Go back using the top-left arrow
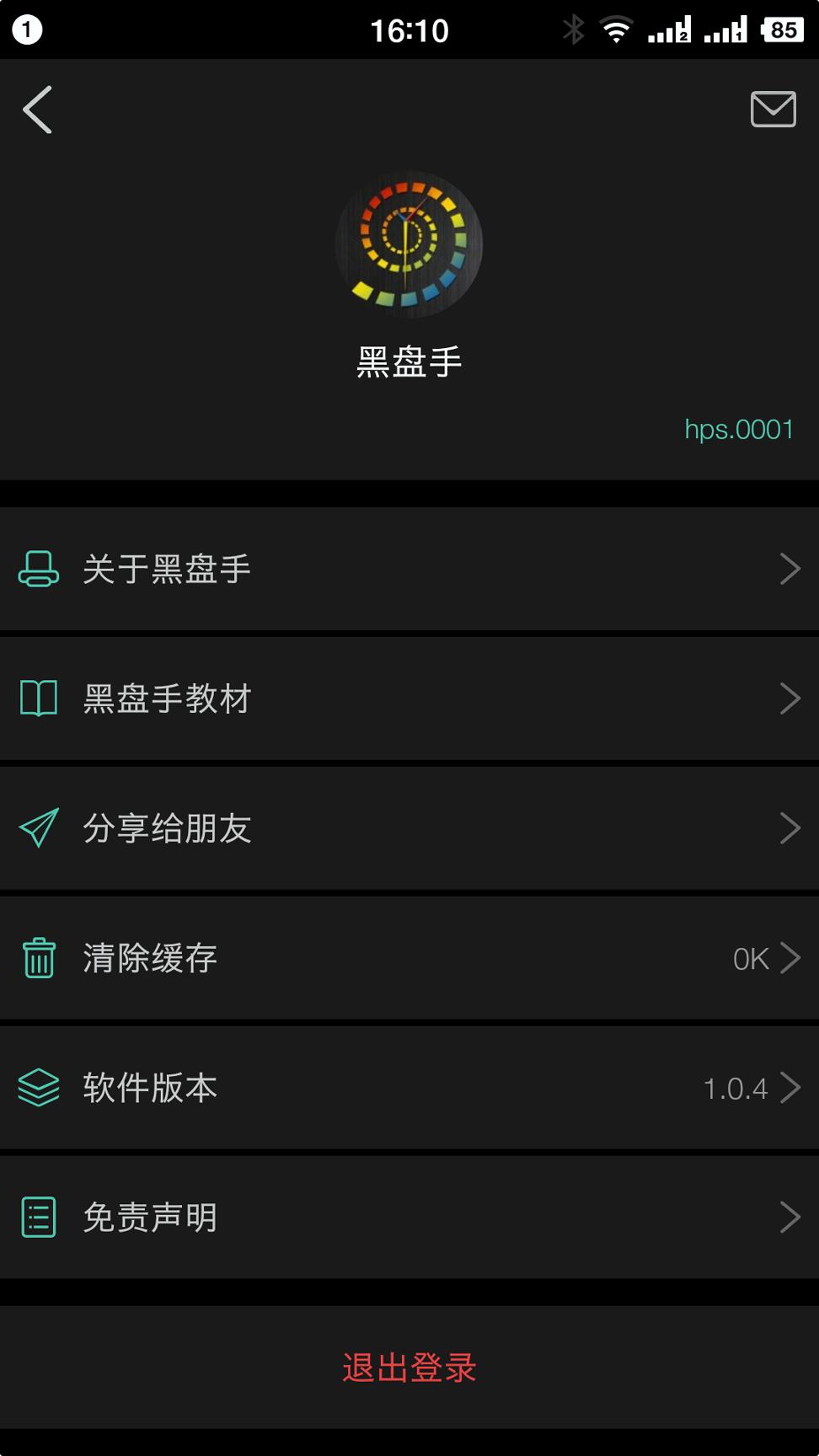Image resolution: width=819 pixels, height=1456 pixels. (38, 110)
